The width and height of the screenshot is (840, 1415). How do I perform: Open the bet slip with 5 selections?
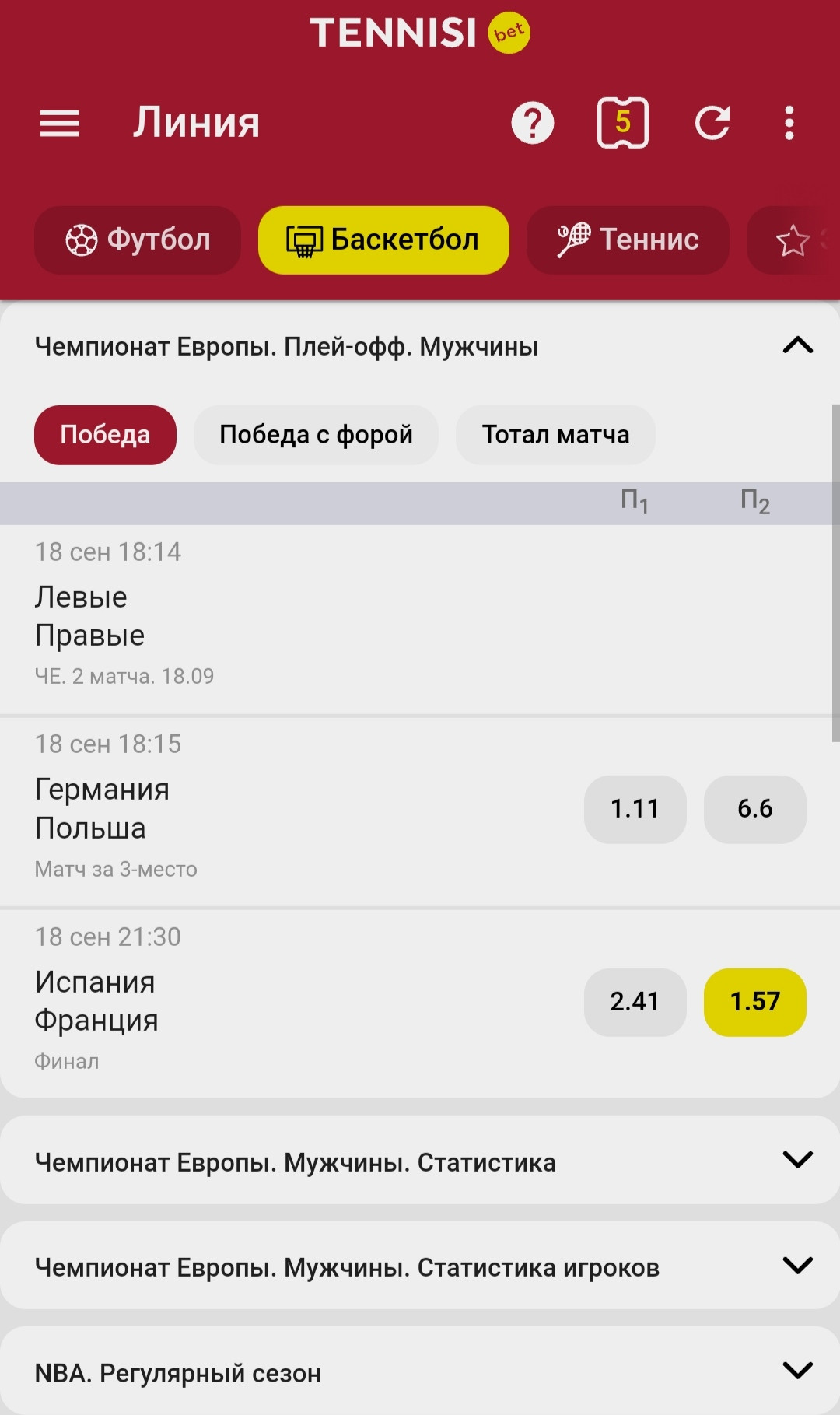(622, 123)
